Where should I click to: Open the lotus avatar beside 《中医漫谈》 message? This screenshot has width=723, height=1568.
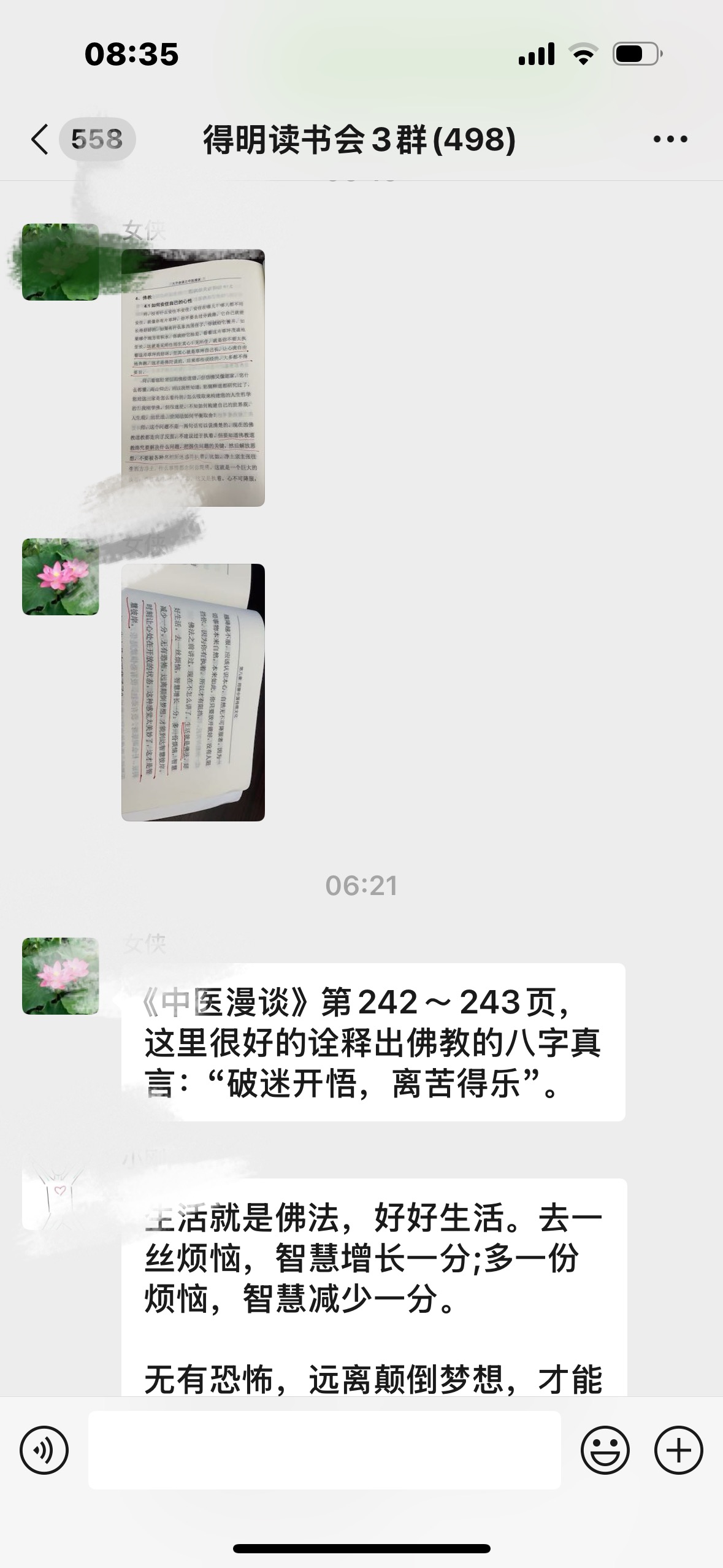click(60, 975)
